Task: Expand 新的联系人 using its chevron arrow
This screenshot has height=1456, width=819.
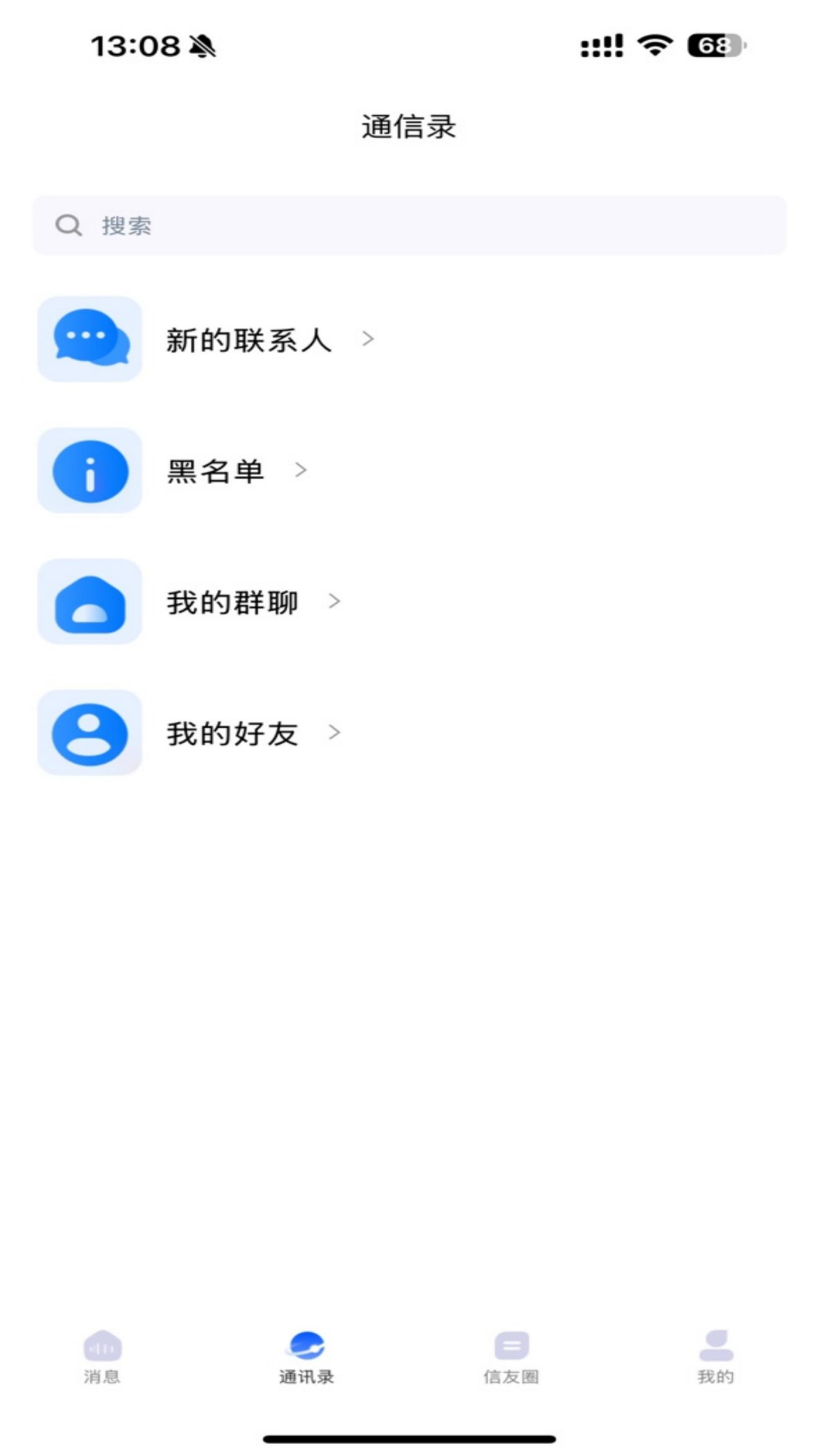Action: pos(369,340)
